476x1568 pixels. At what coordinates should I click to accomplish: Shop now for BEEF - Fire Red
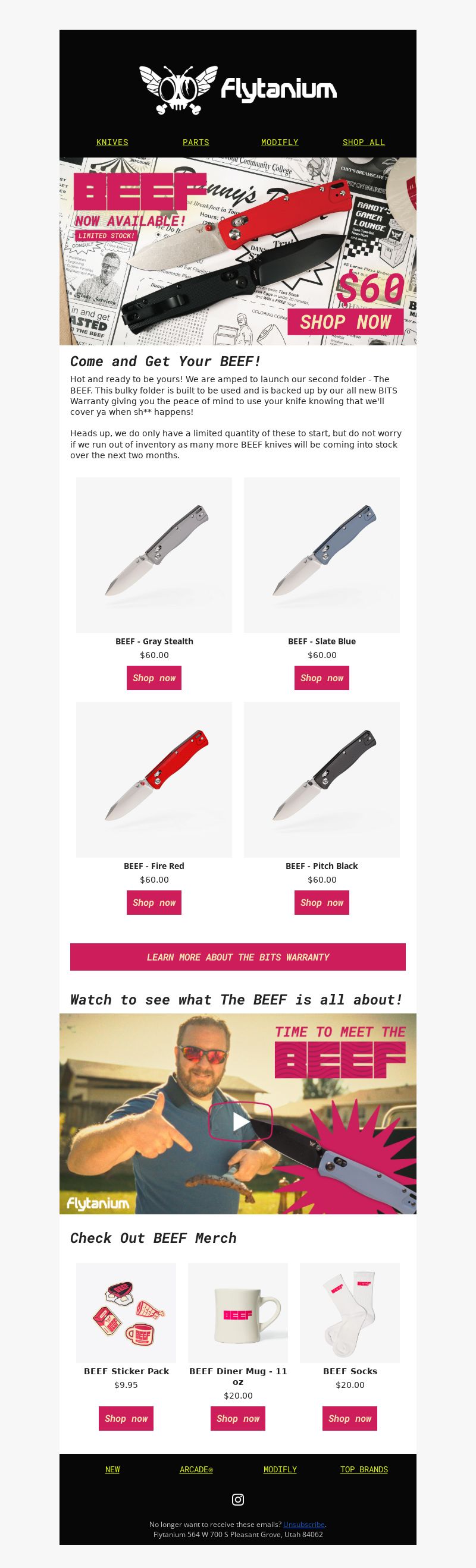[154, 902]
